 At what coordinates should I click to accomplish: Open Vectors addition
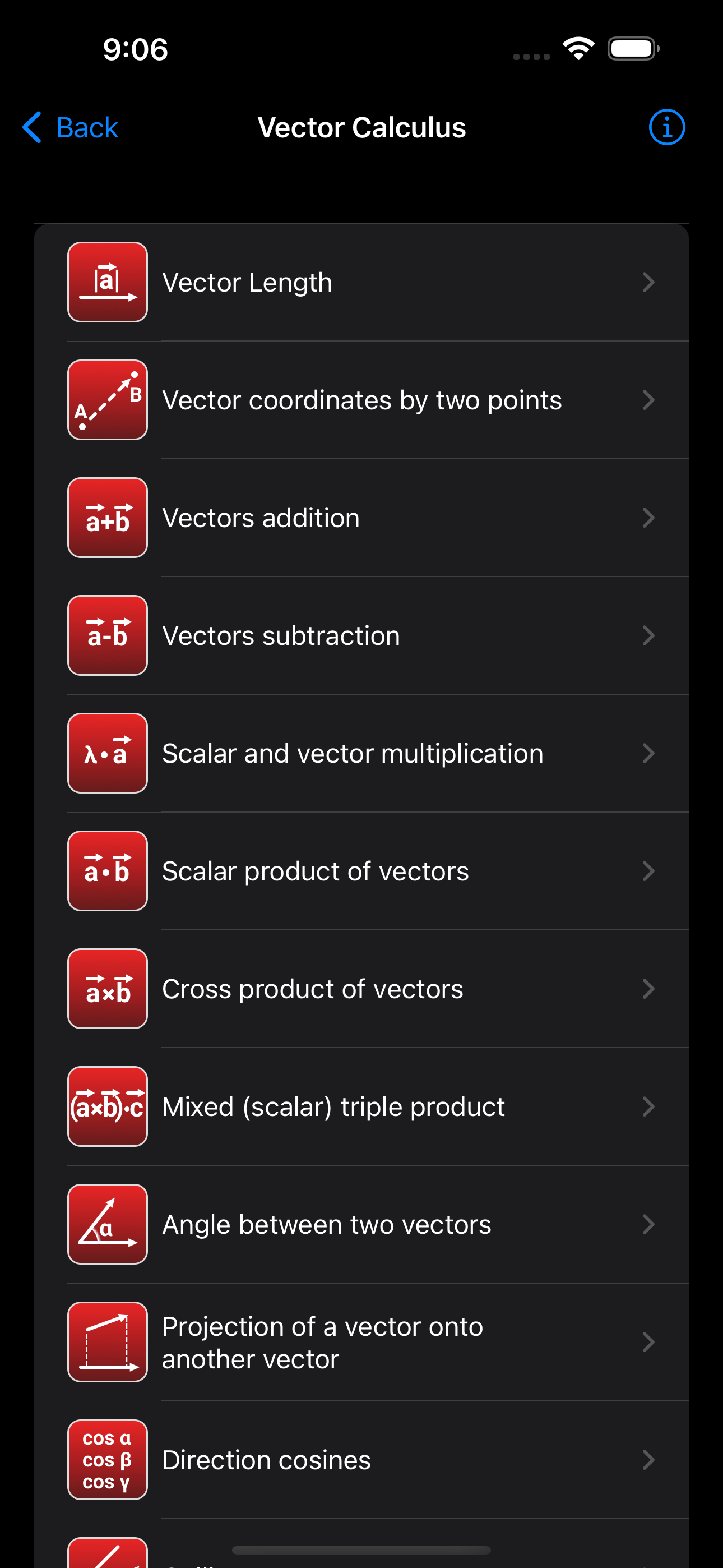click(361, 518)
